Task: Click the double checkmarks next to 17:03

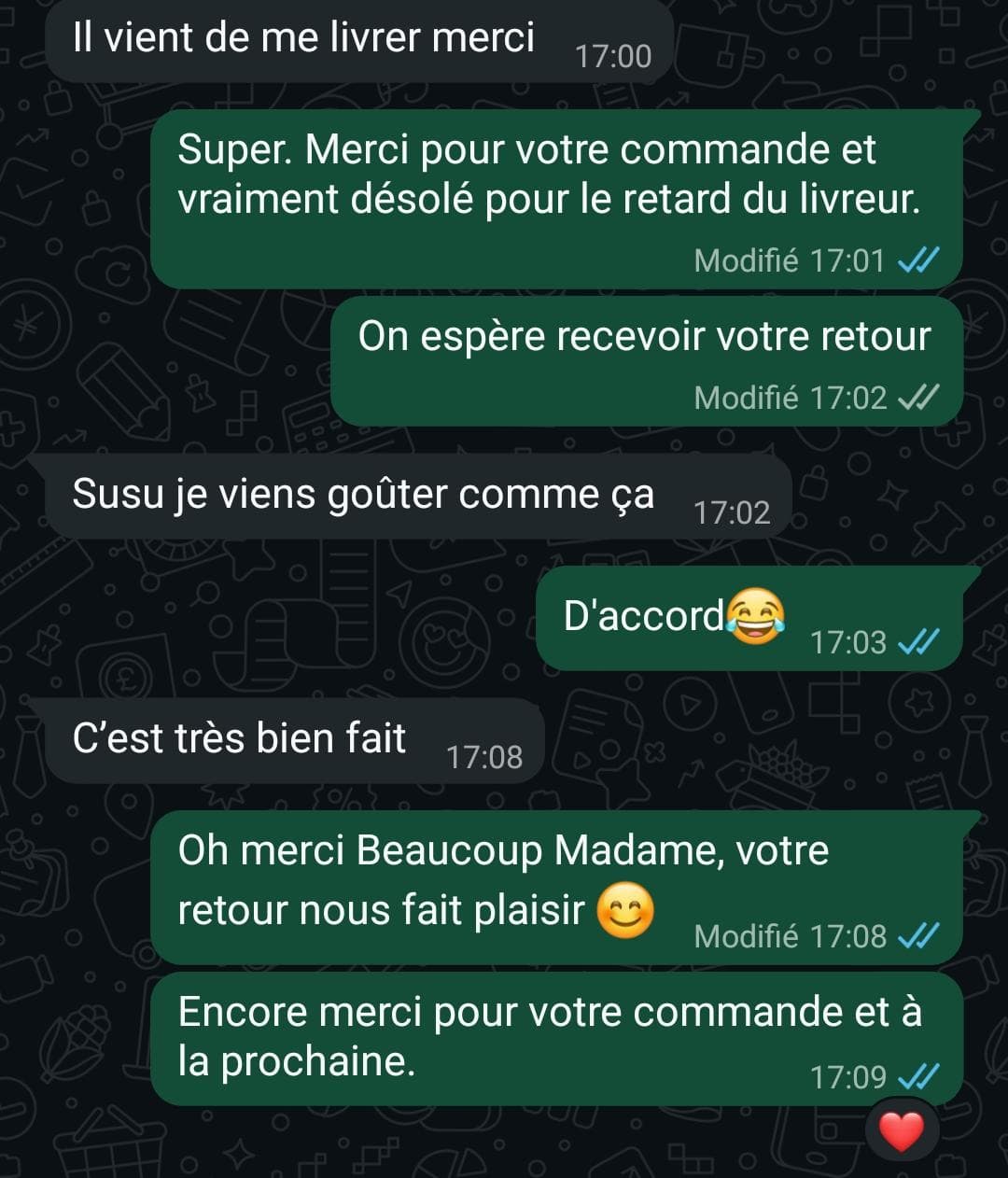Action: 918,642
